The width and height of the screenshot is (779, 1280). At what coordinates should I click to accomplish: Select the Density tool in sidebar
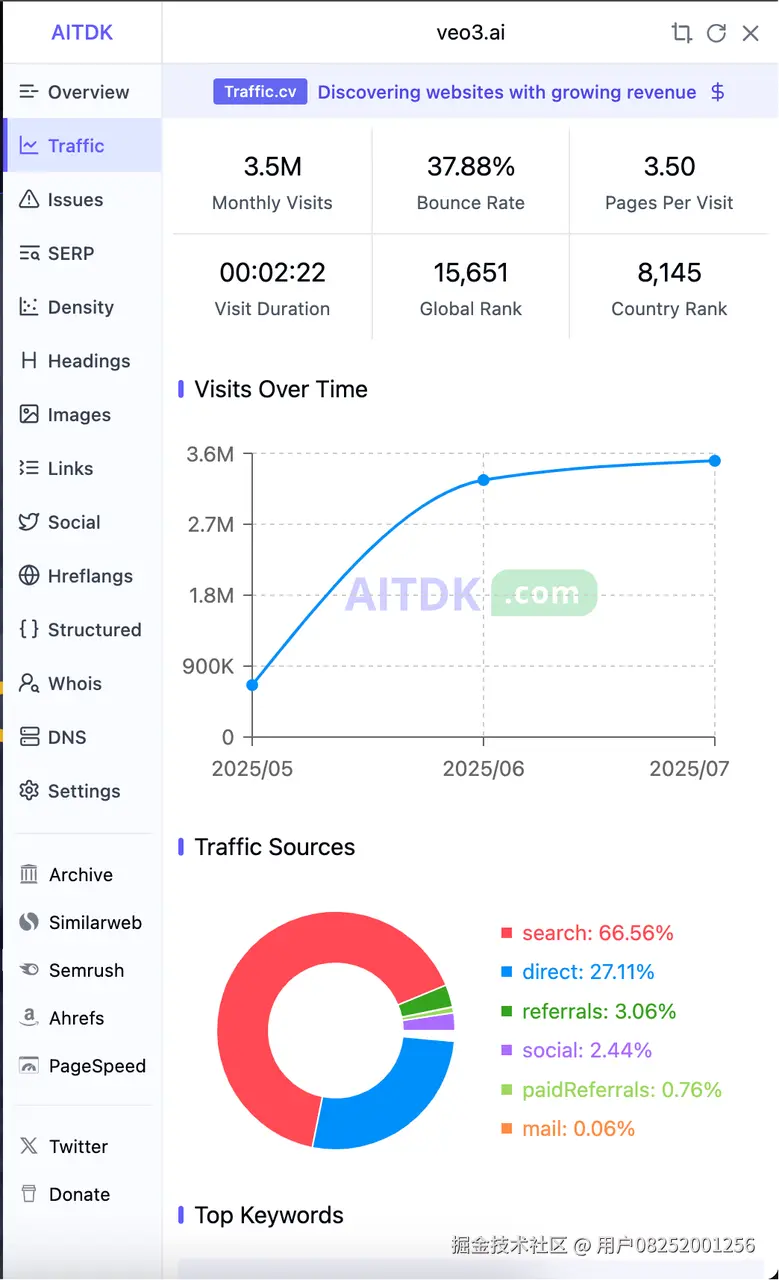[x=77, y=307]
